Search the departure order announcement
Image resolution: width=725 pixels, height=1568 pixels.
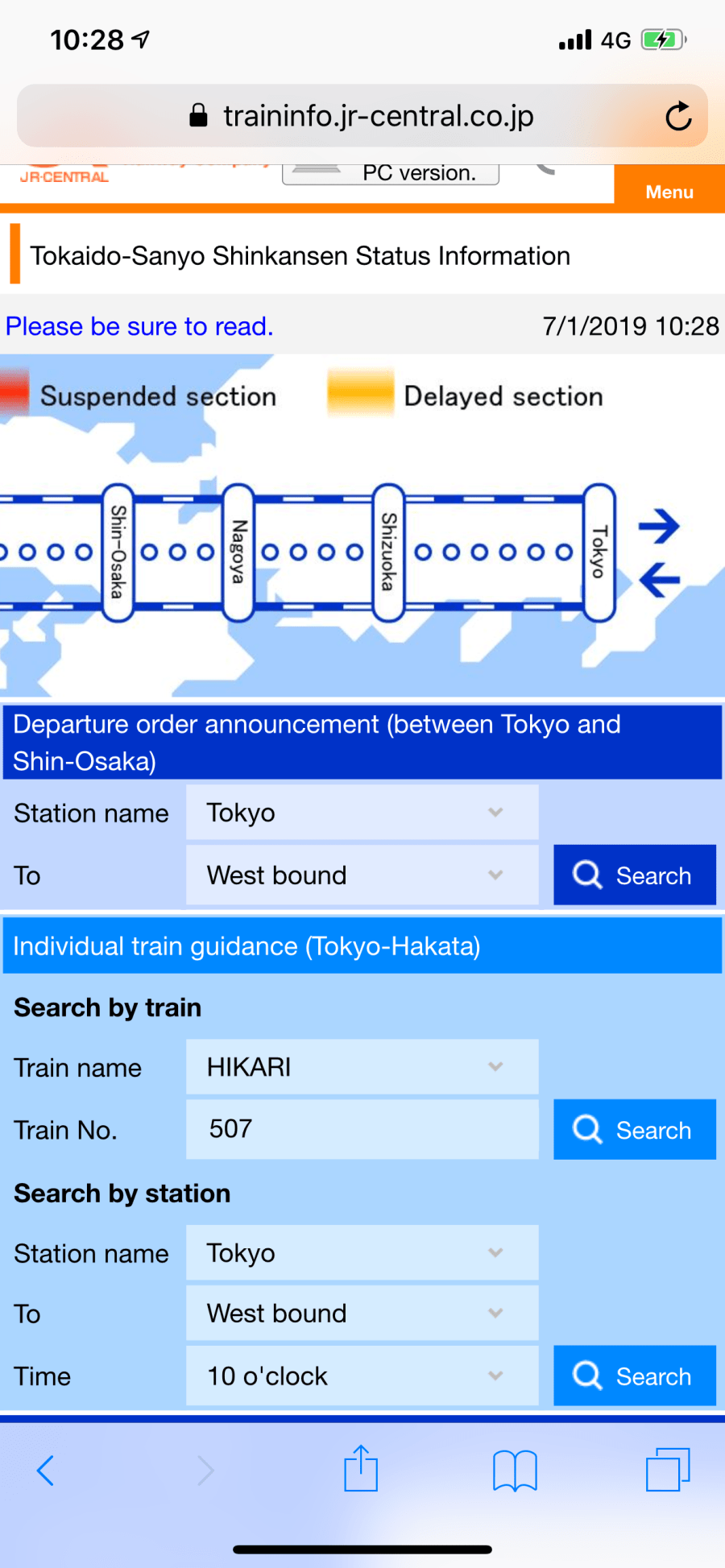coord(635,875)
